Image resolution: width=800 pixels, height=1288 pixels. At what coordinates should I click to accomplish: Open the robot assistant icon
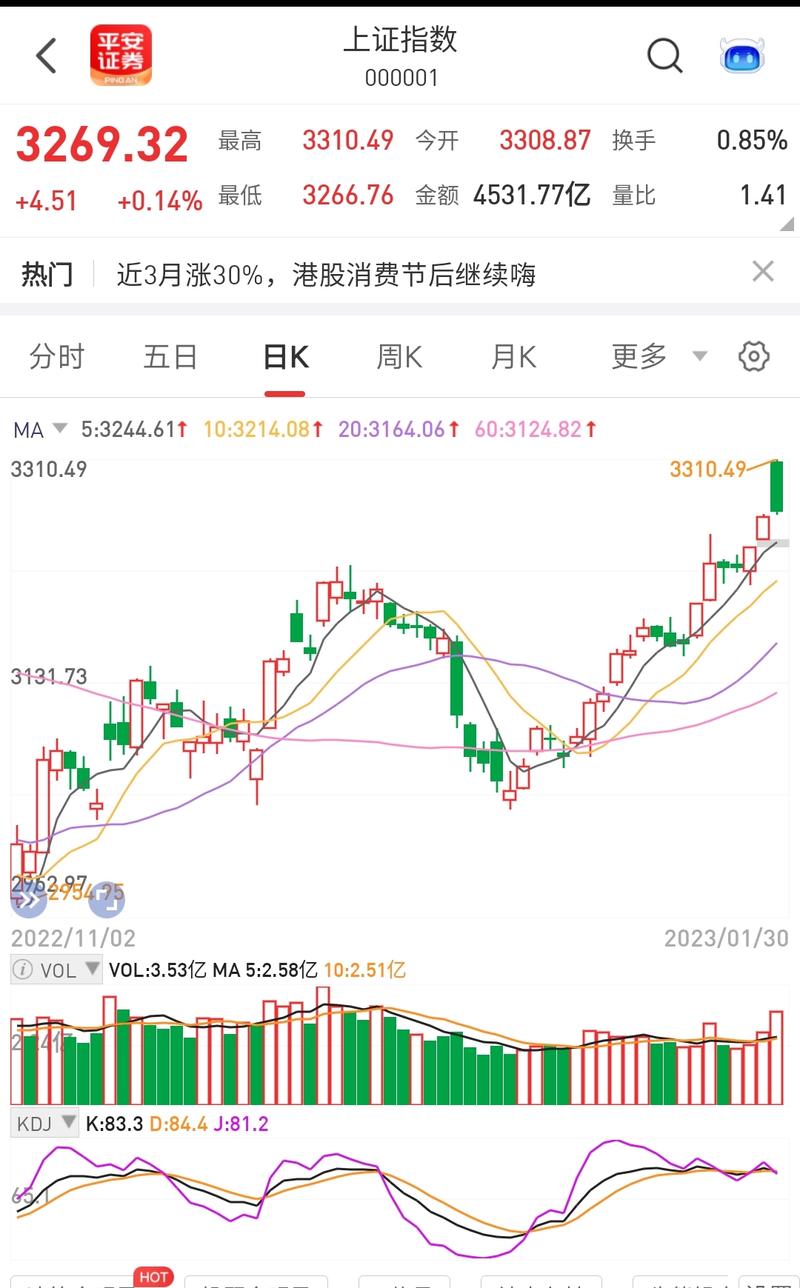(x=742, y=56)
